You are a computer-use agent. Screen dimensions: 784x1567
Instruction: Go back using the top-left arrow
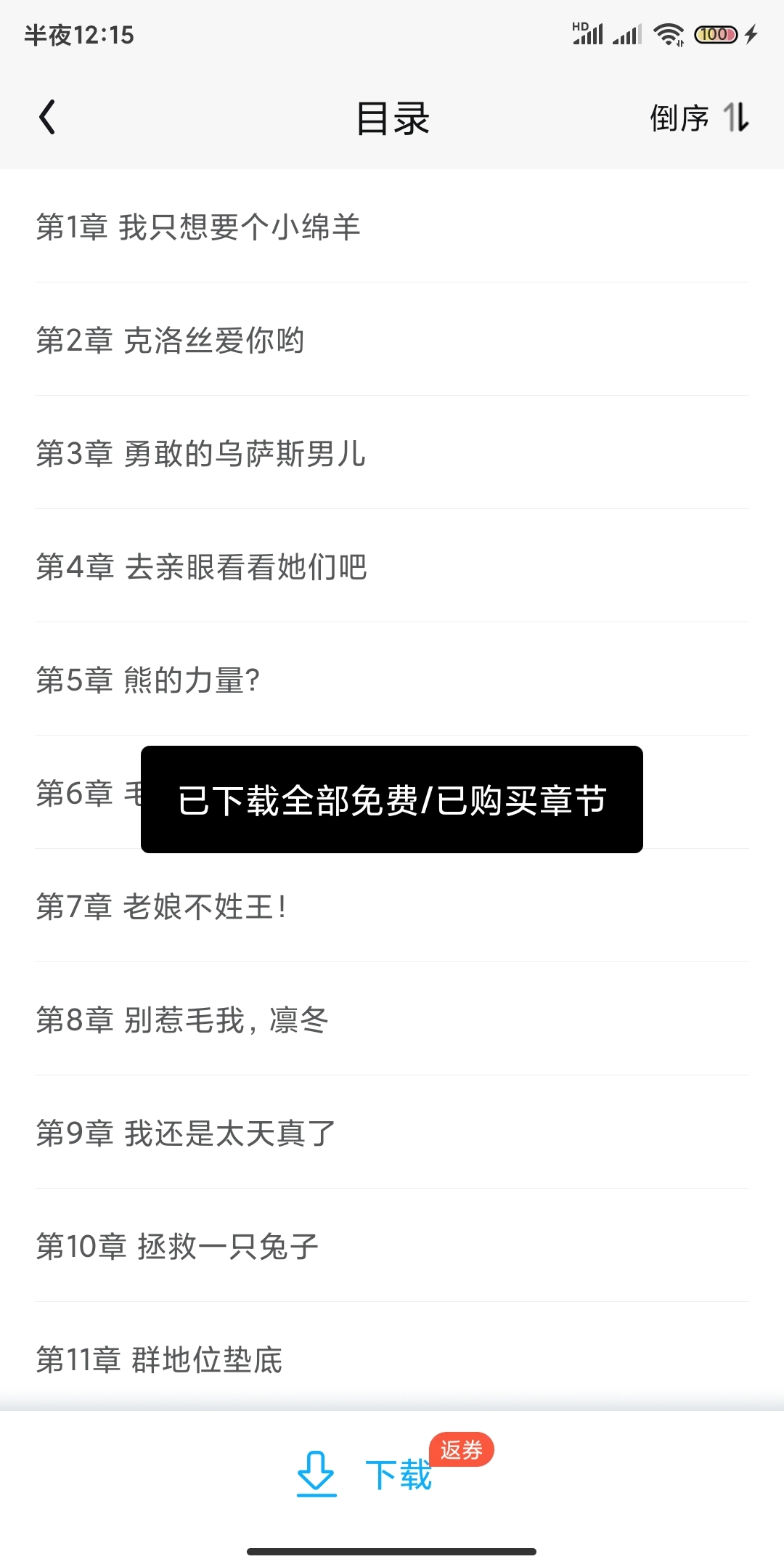coord(48,118)
